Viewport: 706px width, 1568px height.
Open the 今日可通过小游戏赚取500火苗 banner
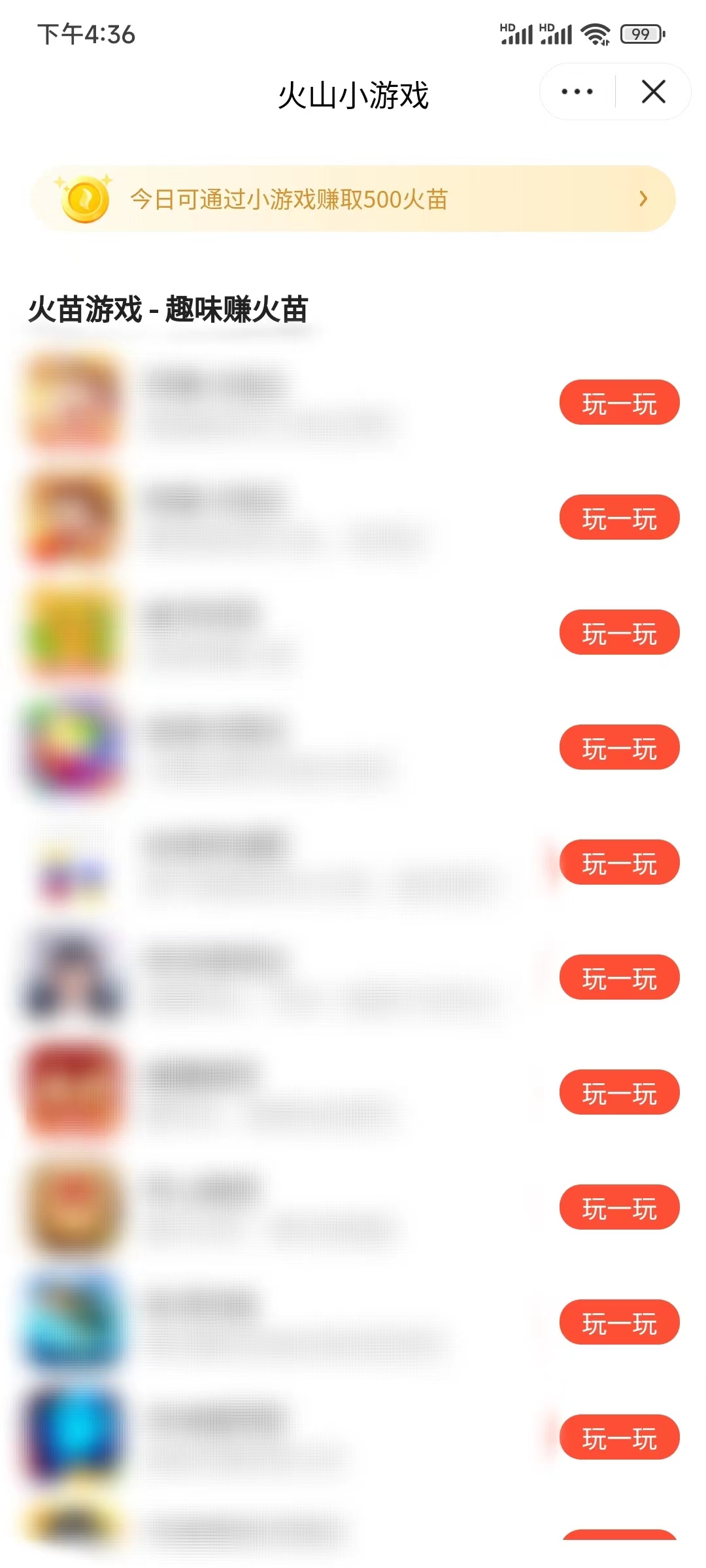353,199
